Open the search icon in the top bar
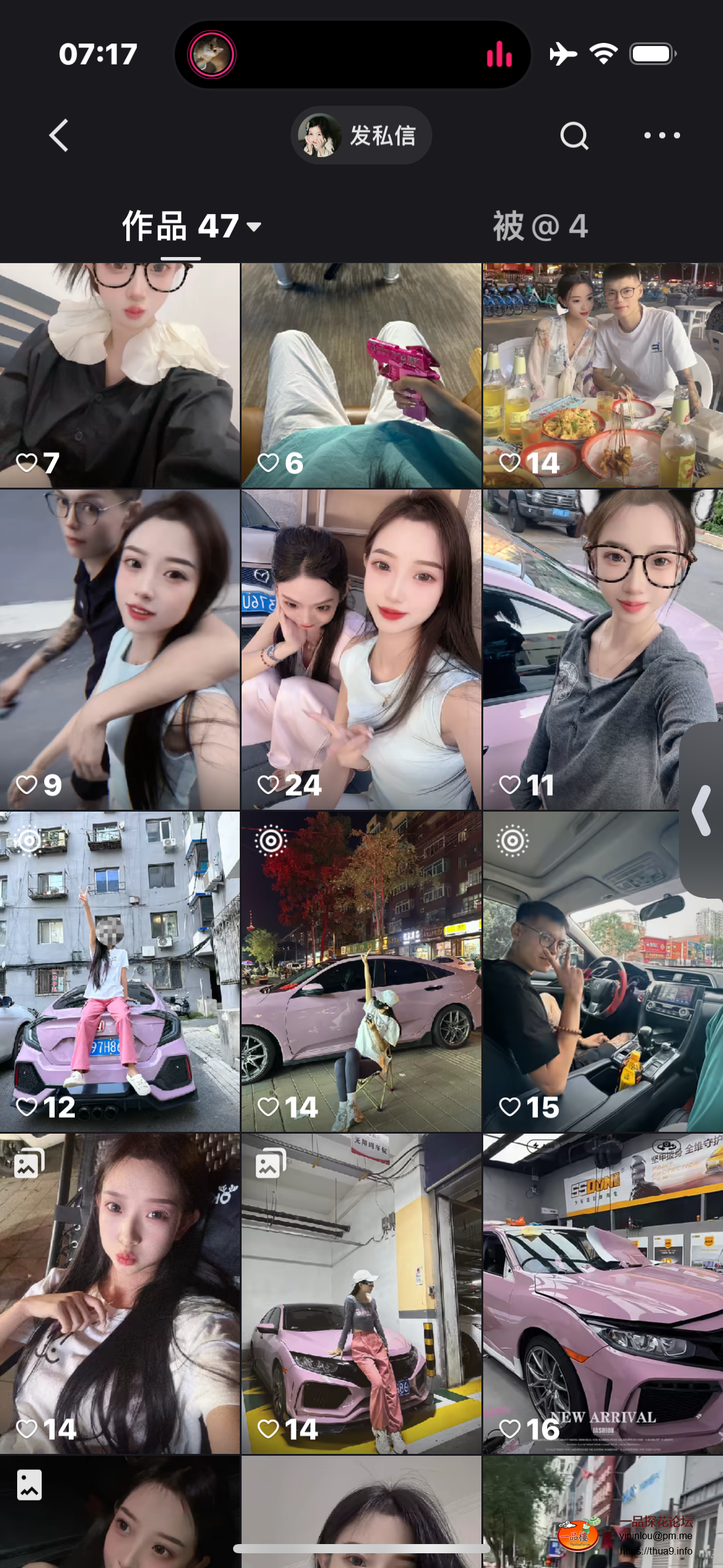The image size is (723, 1568). (574, 136)
